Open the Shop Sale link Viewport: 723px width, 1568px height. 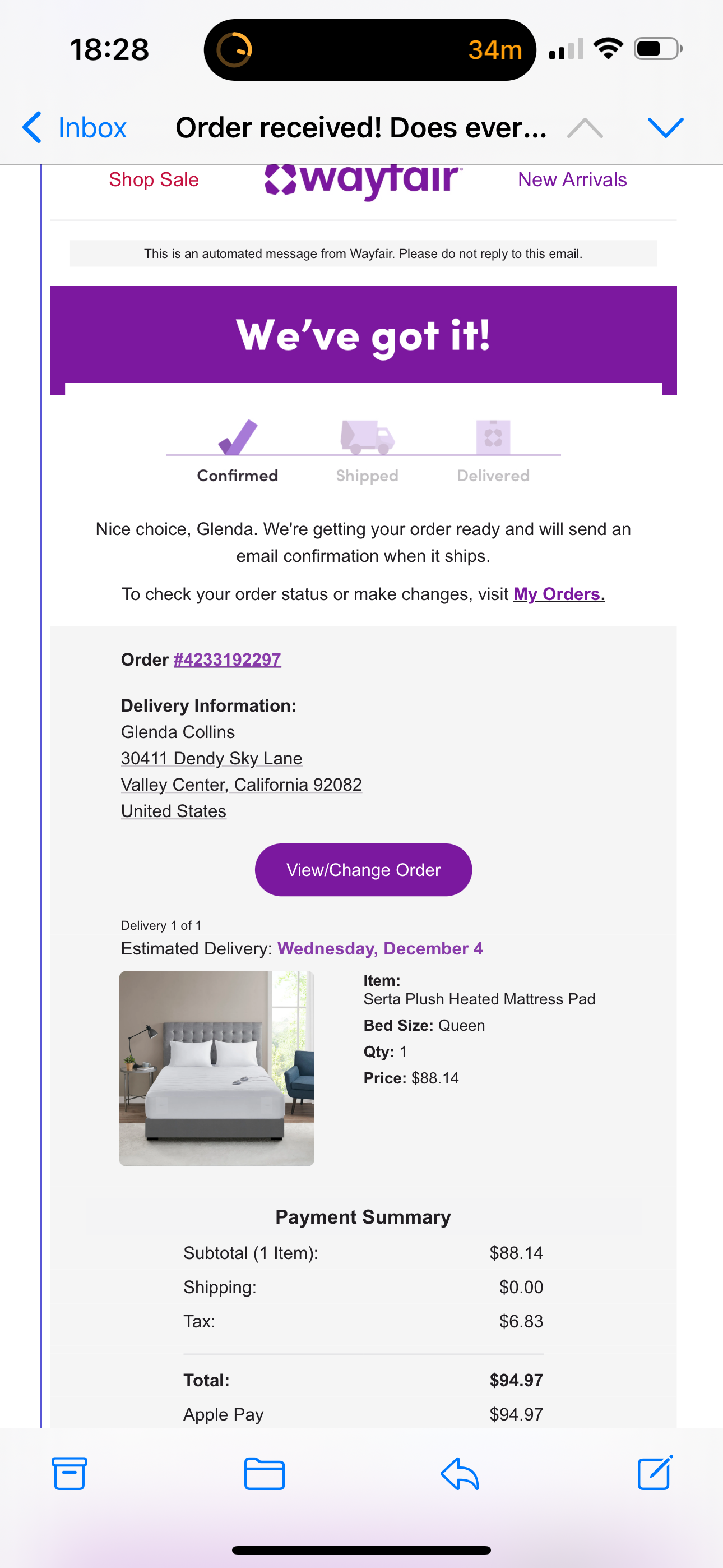[154, 179]
